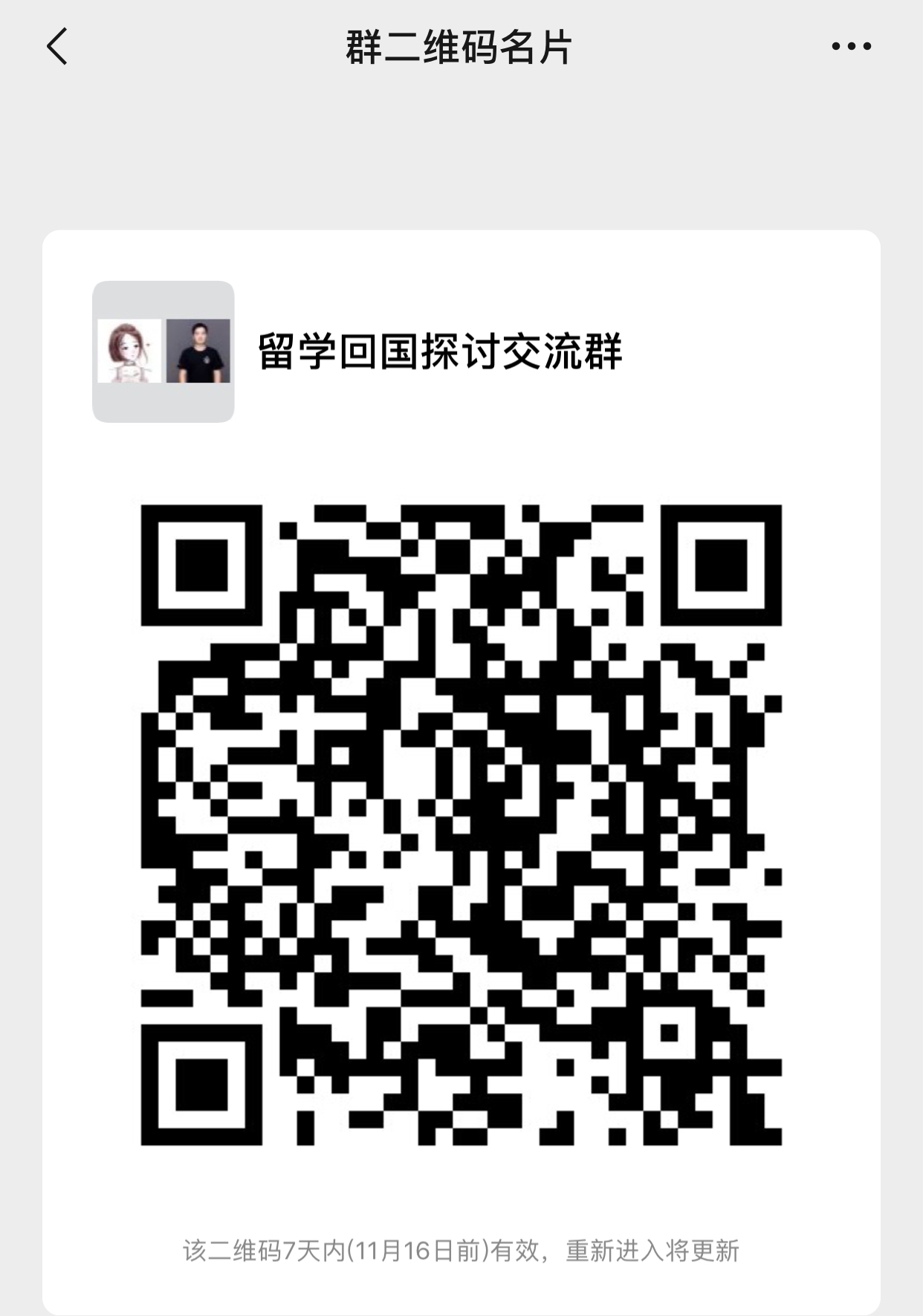923x1316 pixels.
Task: Go back using the top-left arrow
Action: (x=57, y=47)
